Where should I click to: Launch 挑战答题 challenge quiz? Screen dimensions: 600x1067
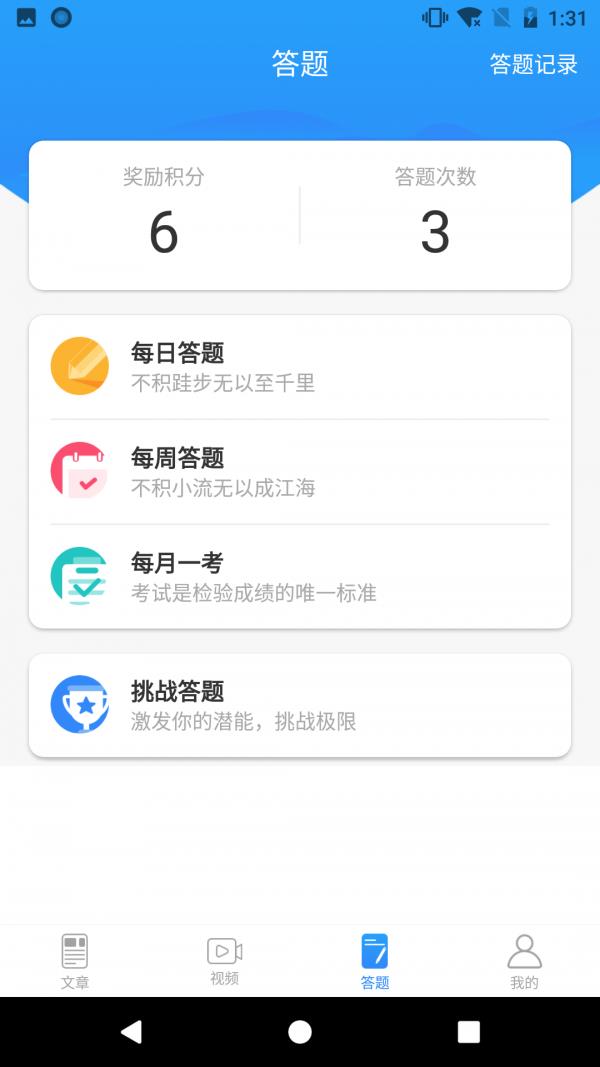299,705
